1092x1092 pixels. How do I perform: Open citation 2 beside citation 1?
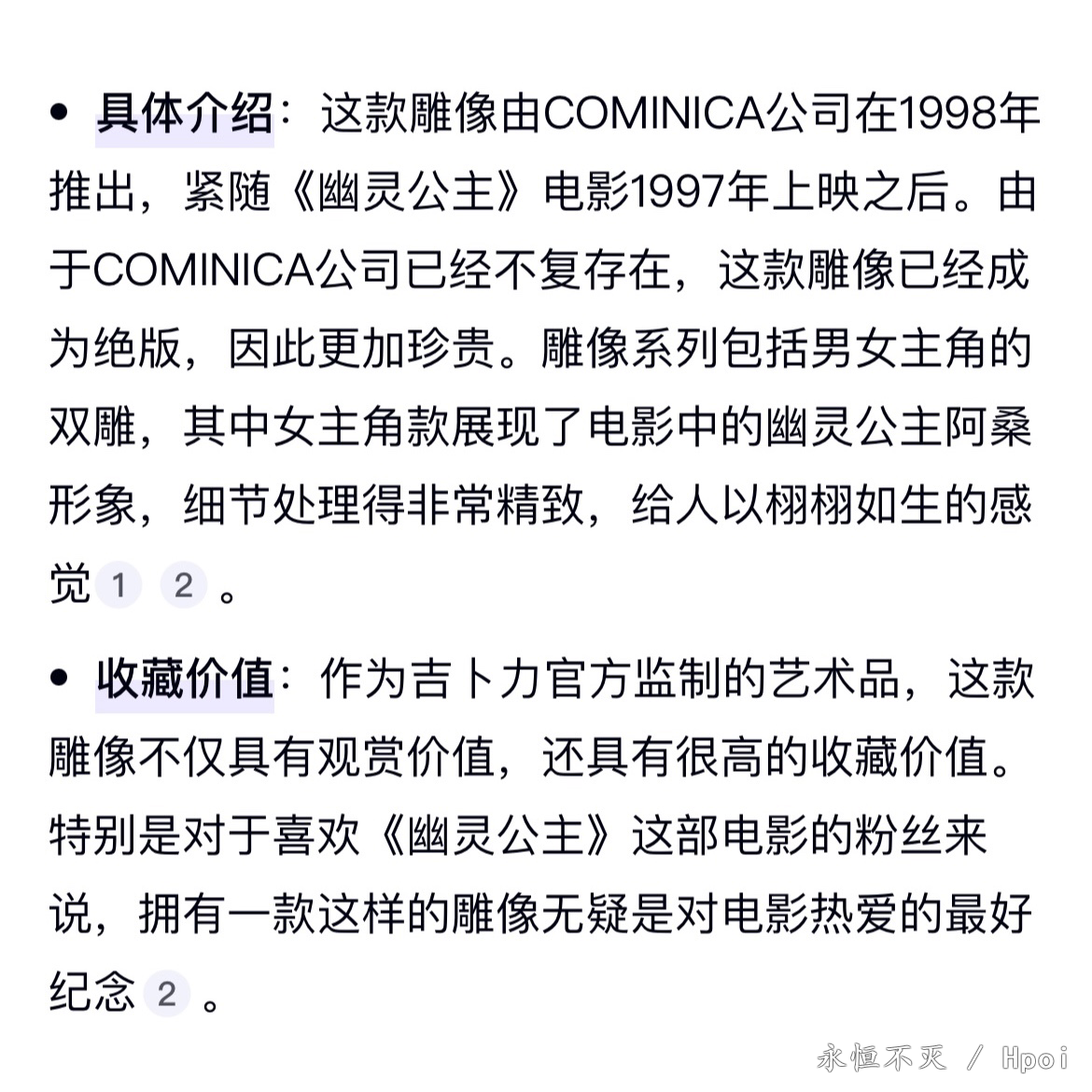click(183, 585)
